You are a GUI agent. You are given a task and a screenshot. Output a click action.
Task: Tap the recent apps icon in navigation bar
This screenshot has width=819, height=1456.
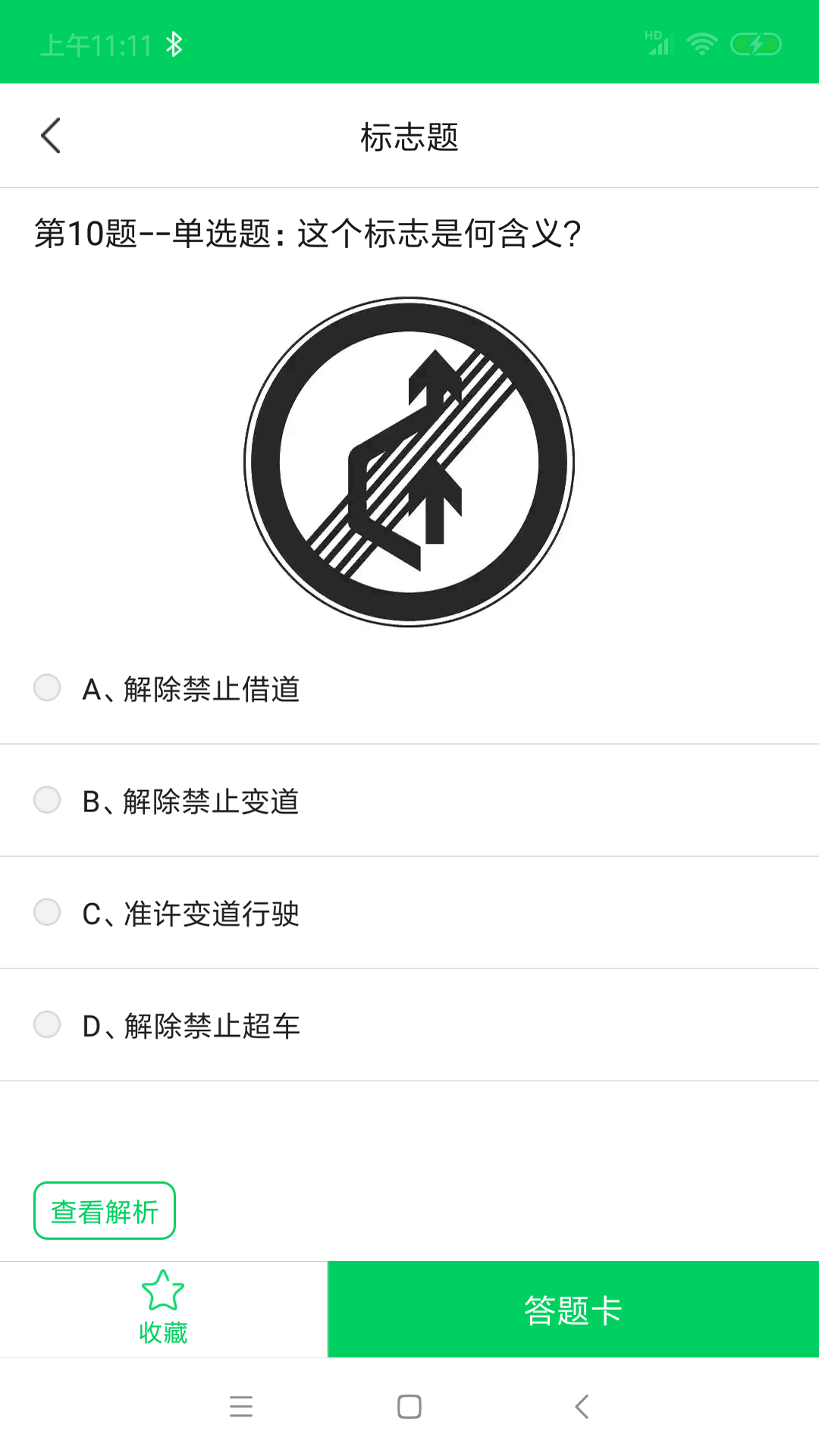(x=241, y=1407)
